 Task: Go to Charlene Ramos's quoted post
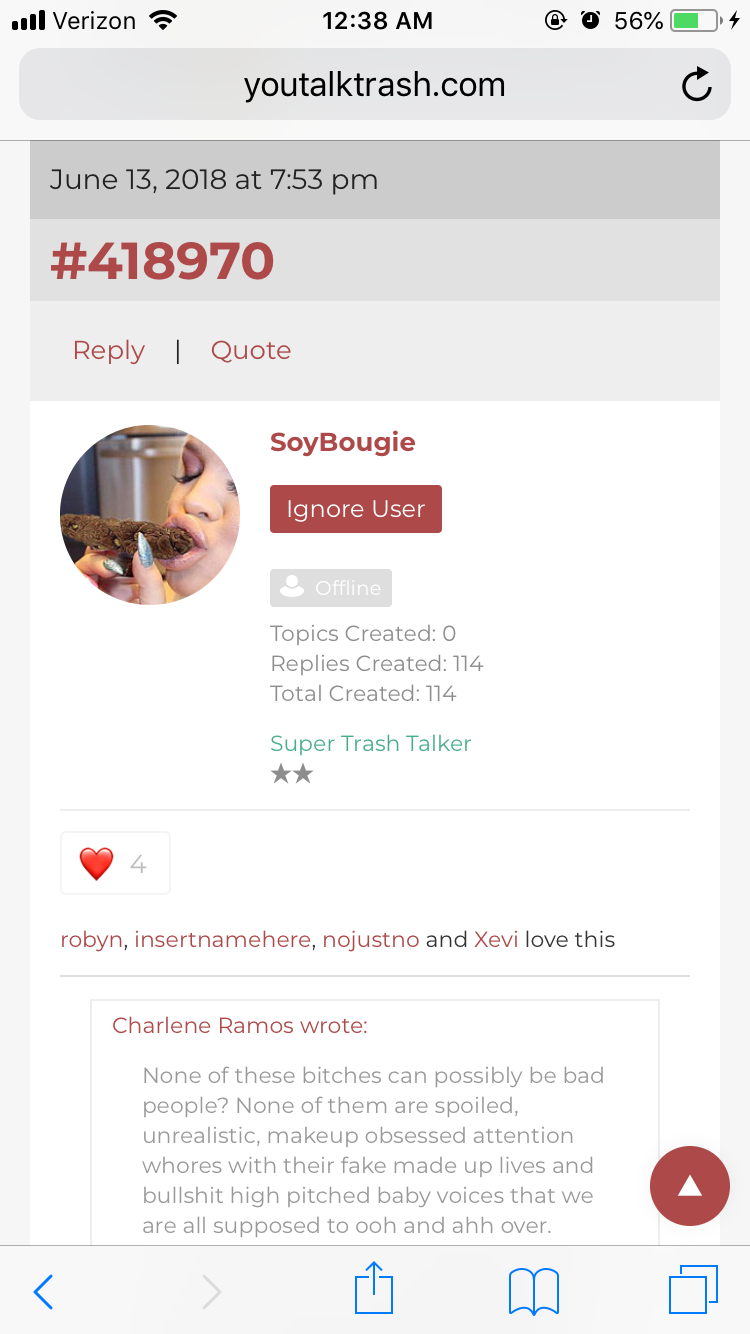coord(240,1025)
